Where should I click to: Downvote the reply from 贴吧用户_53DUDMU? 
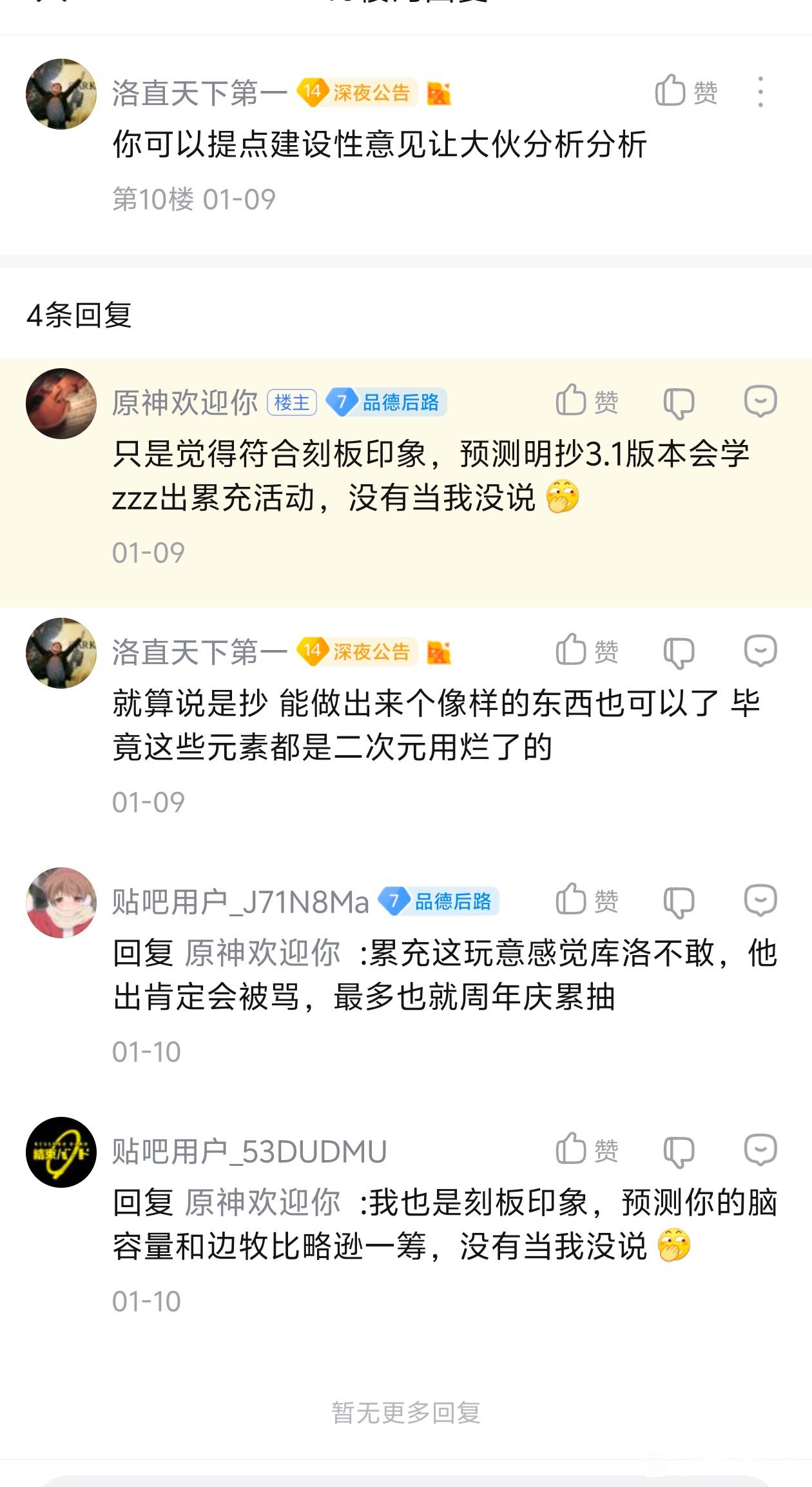coord(679,1152)
